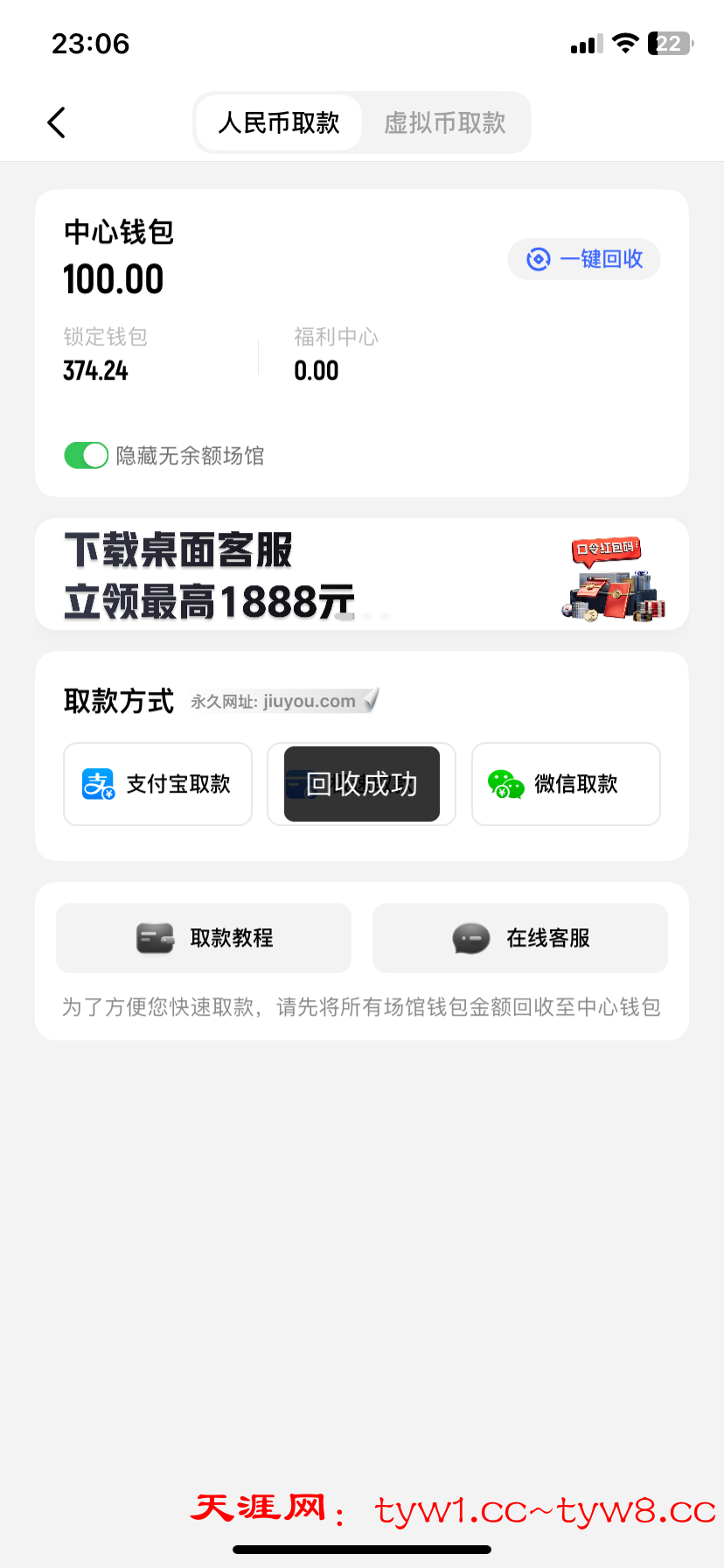Switch to 虚拟币取款 tab
The height and width of the screenshot is (1568, 724).
coord(444,122)
